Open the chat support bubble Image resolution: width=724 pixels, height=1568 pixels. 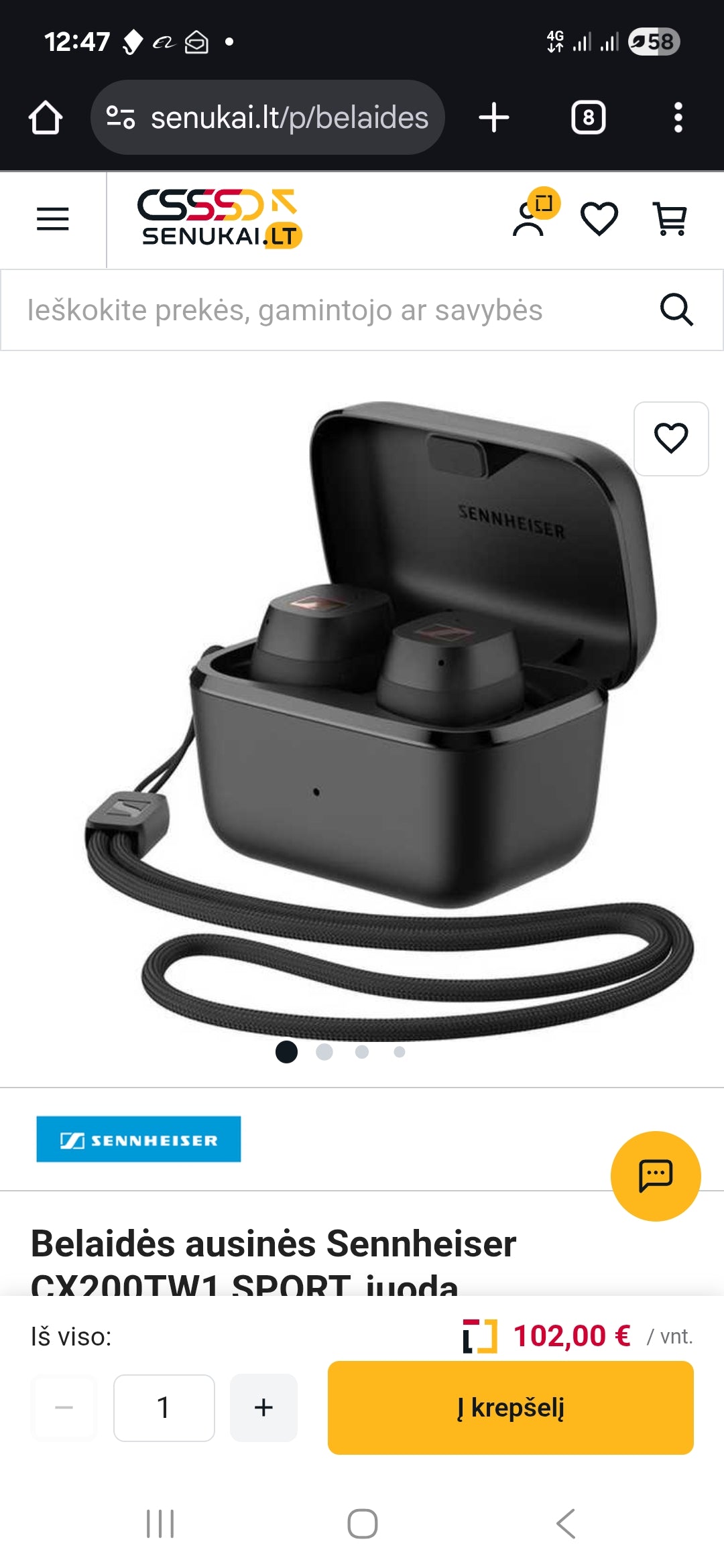(x=655, y=1176)
